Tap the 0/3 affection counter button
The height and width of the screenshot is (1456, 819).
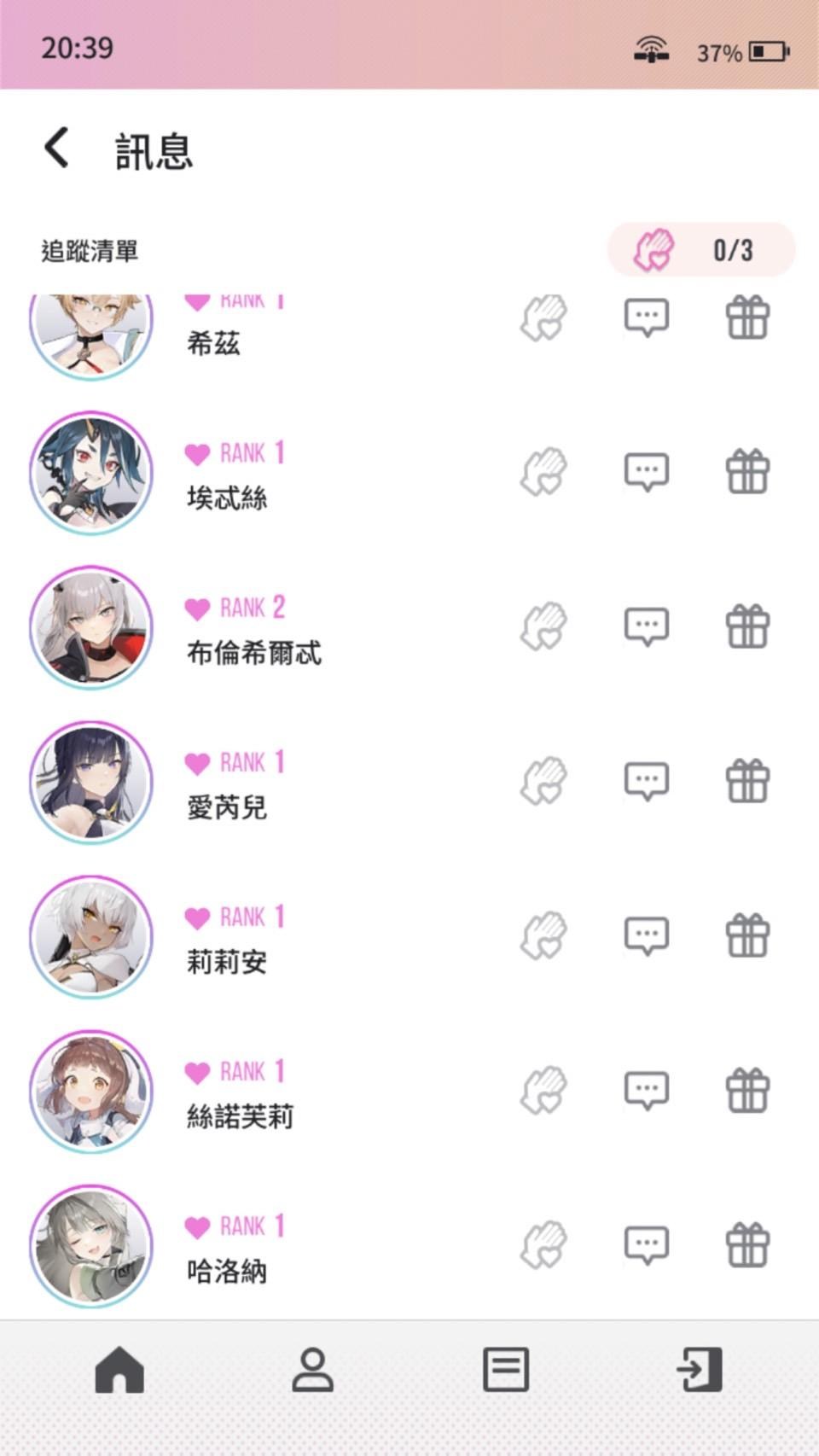701,250
